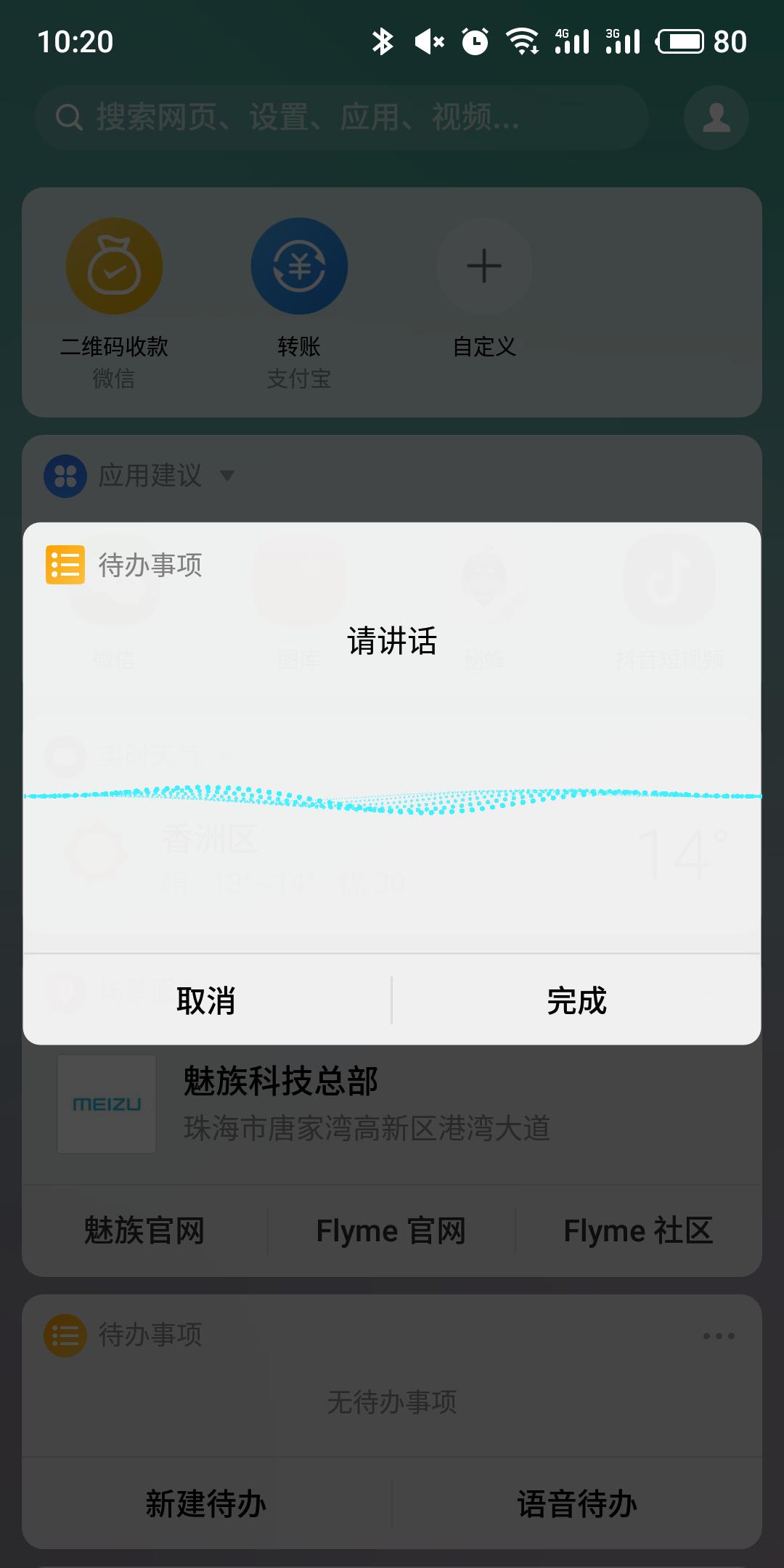Click the MEIZU logo thumbnail
The height and width of the screenshot is (1568, 784).
click(x=106, y=1103)
